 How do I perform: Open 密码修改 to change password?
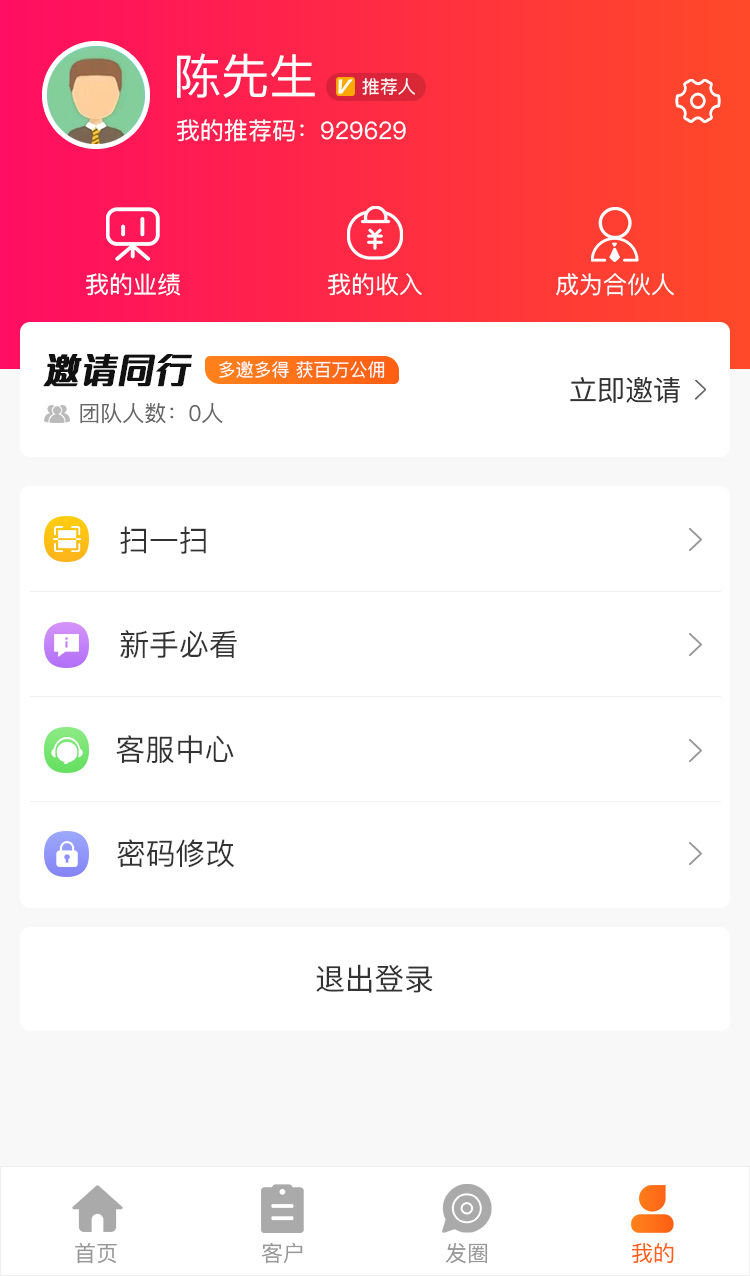[375, 854]
